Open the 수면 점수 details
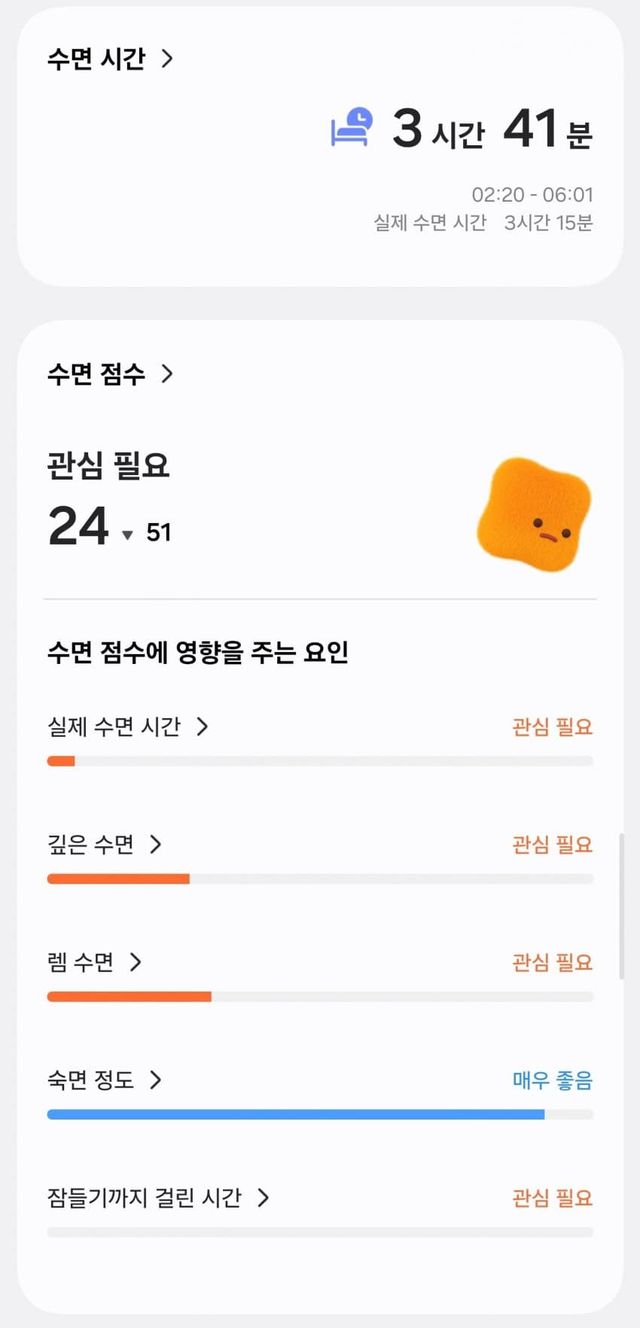This screenshot has width=640, height=1328. click(x=111, y=374)
